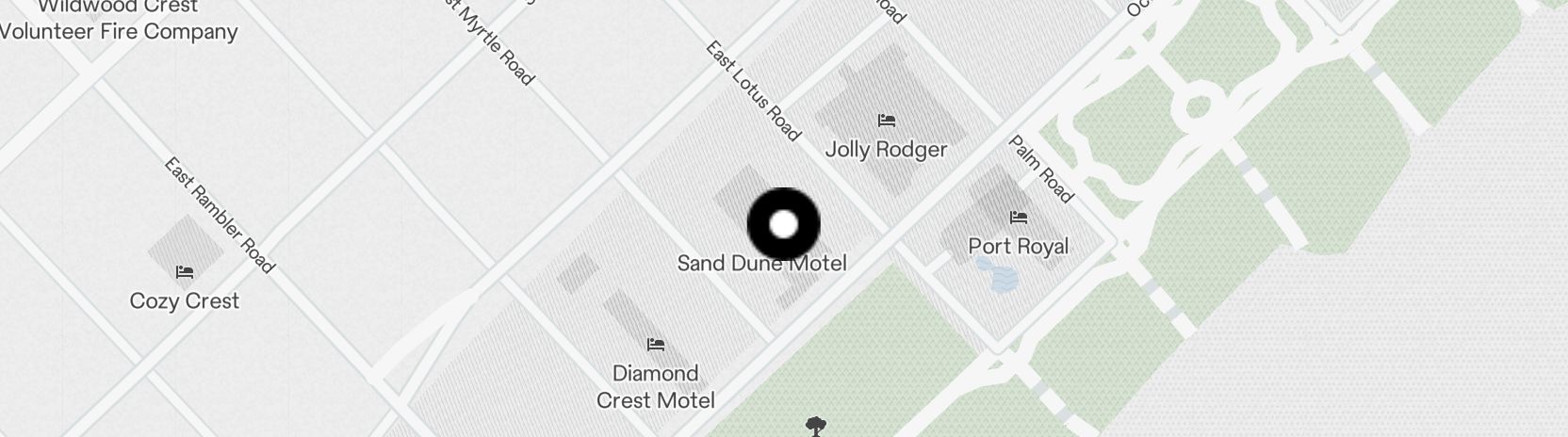Image resolution: width=1568 pixels, height=437 pixels.
Task: Open the Diamond Crest Motel map marker
Action: pyautogui.click(x=656, y=346)
